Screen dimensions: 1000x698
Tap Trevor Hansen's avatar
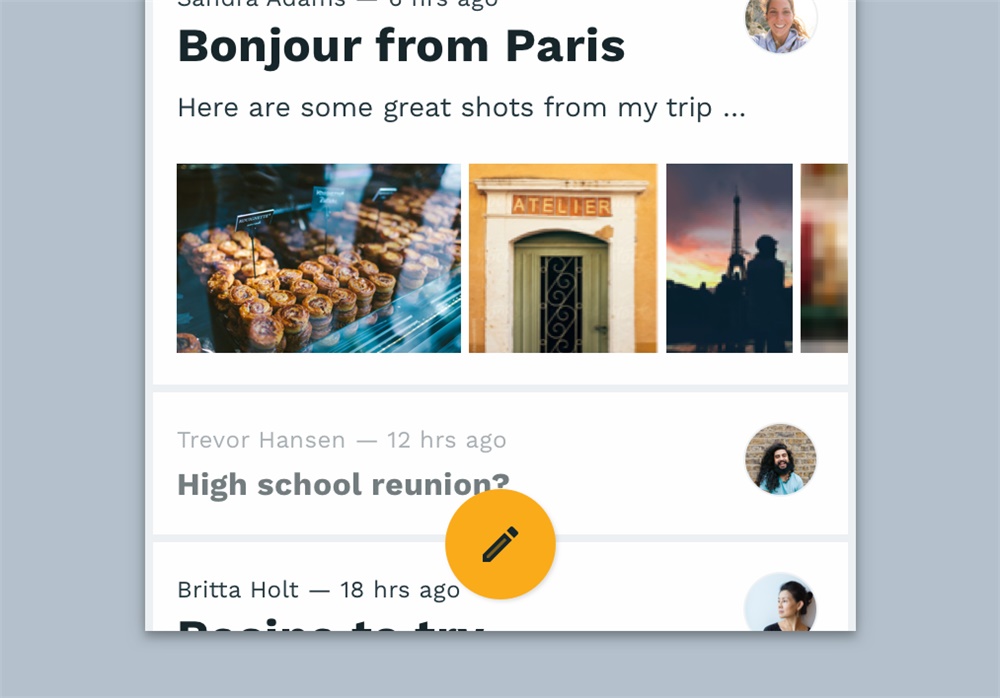pyautogui.click(x=780, y=459)
